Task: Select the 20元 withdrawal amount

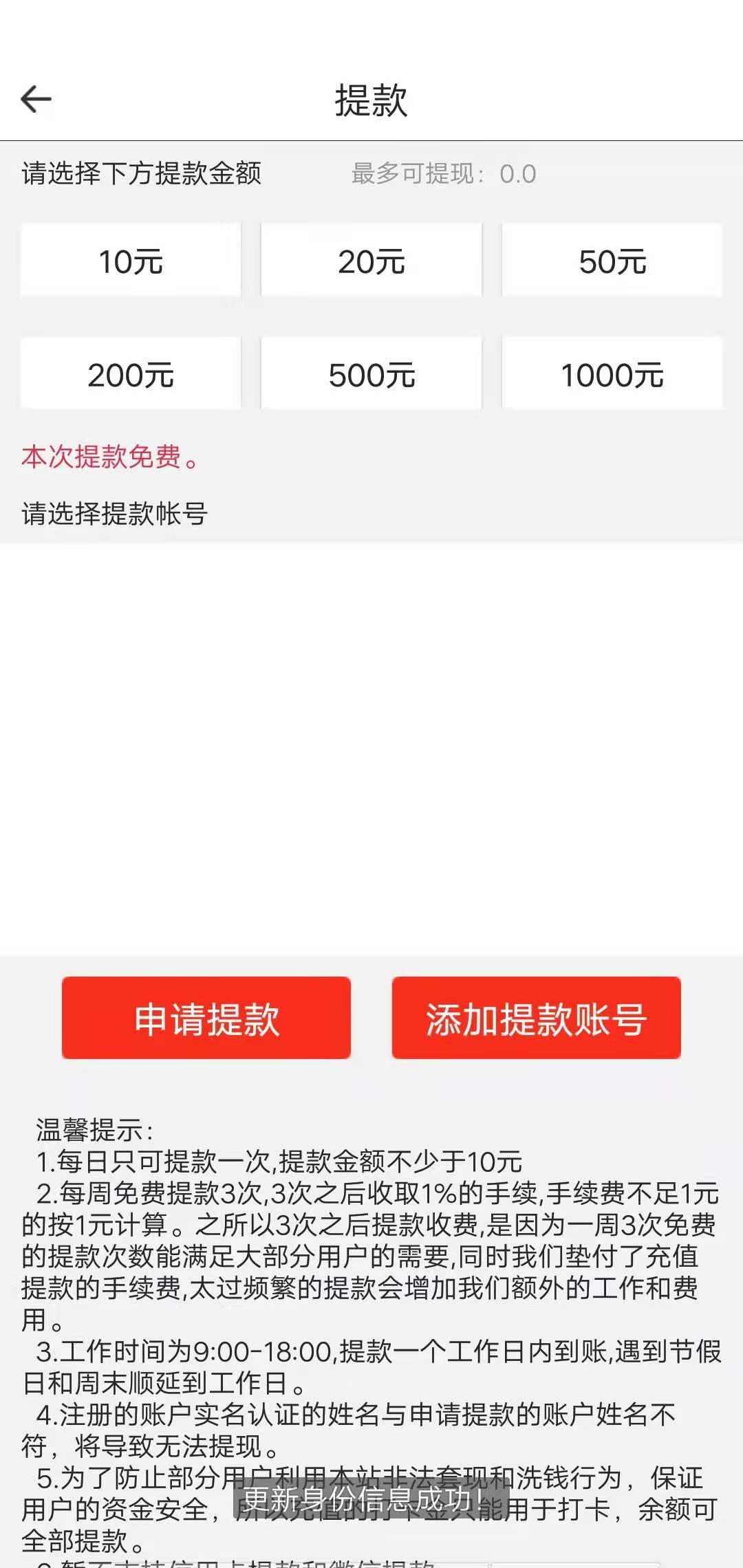Action: [x=371, y=259]
